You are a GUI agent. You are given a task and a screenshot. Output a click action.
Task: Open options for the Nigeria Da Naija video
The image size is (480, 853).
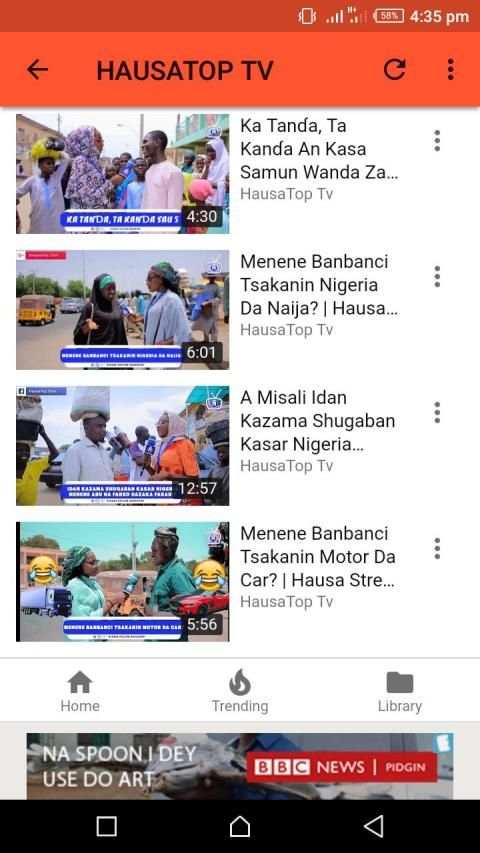pos(436,277)
